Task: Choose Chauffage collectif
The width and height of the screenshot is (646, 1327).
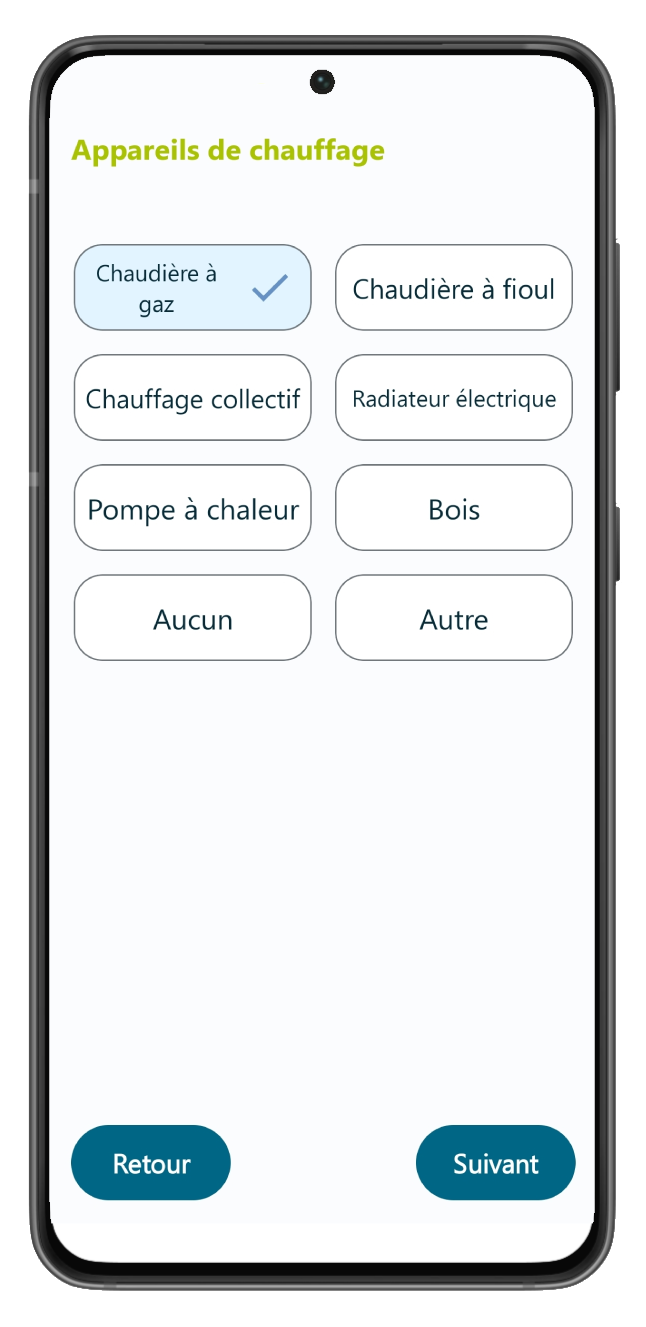Action: 192,398
